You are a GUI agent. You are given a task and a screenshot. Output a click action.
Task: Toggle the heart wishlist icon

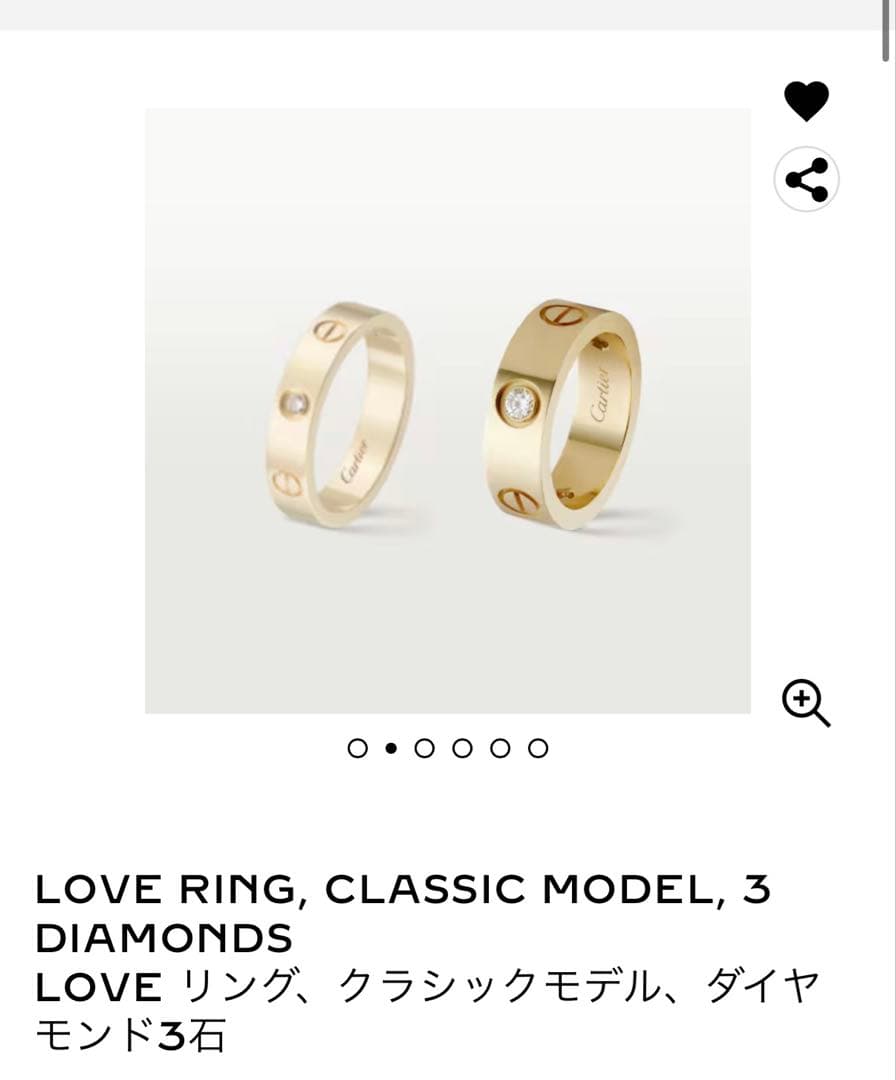click(x=805, y=101)
